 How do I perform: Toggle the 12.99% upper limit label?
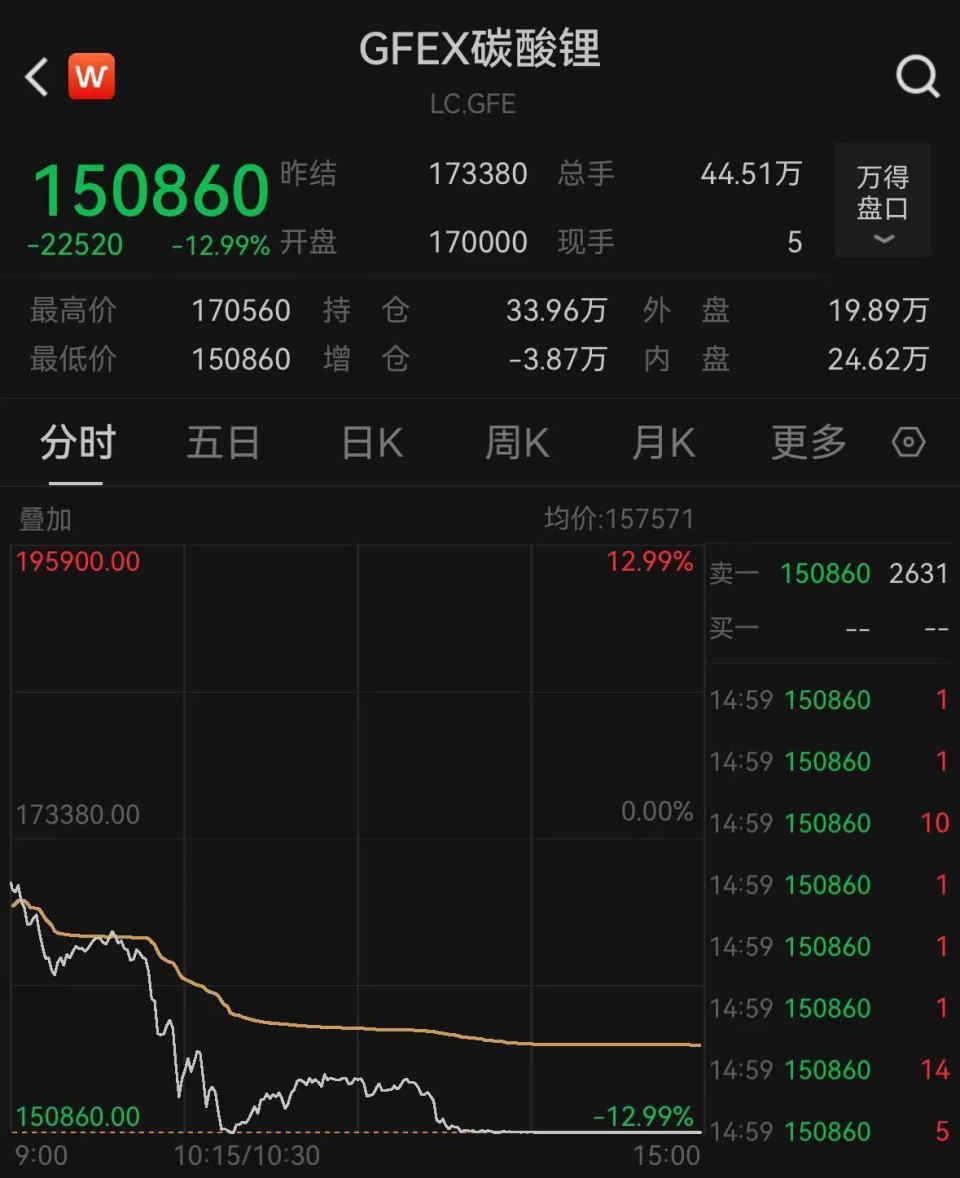646,562
